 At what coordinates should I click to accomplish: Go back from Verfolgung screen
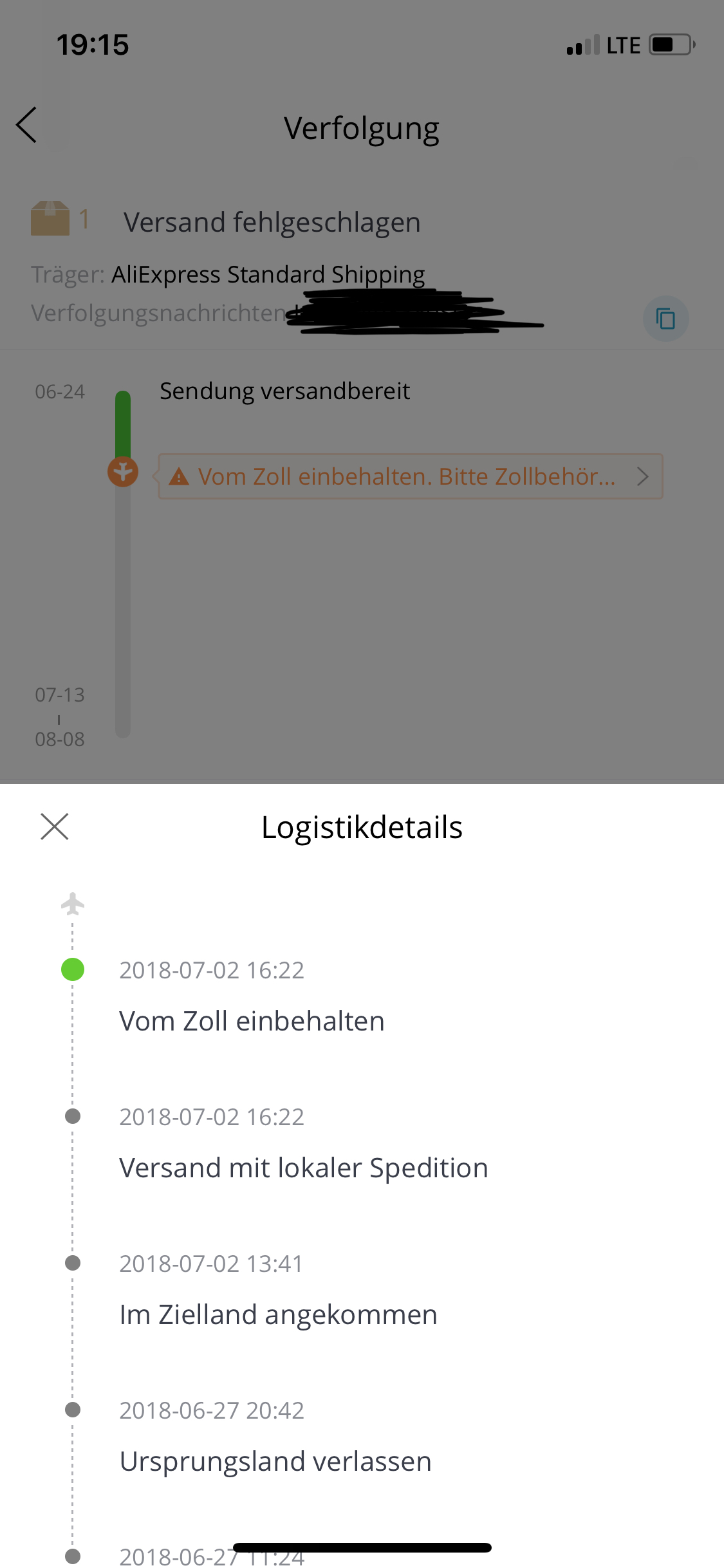pyautogui.click(x=27, y=125)
